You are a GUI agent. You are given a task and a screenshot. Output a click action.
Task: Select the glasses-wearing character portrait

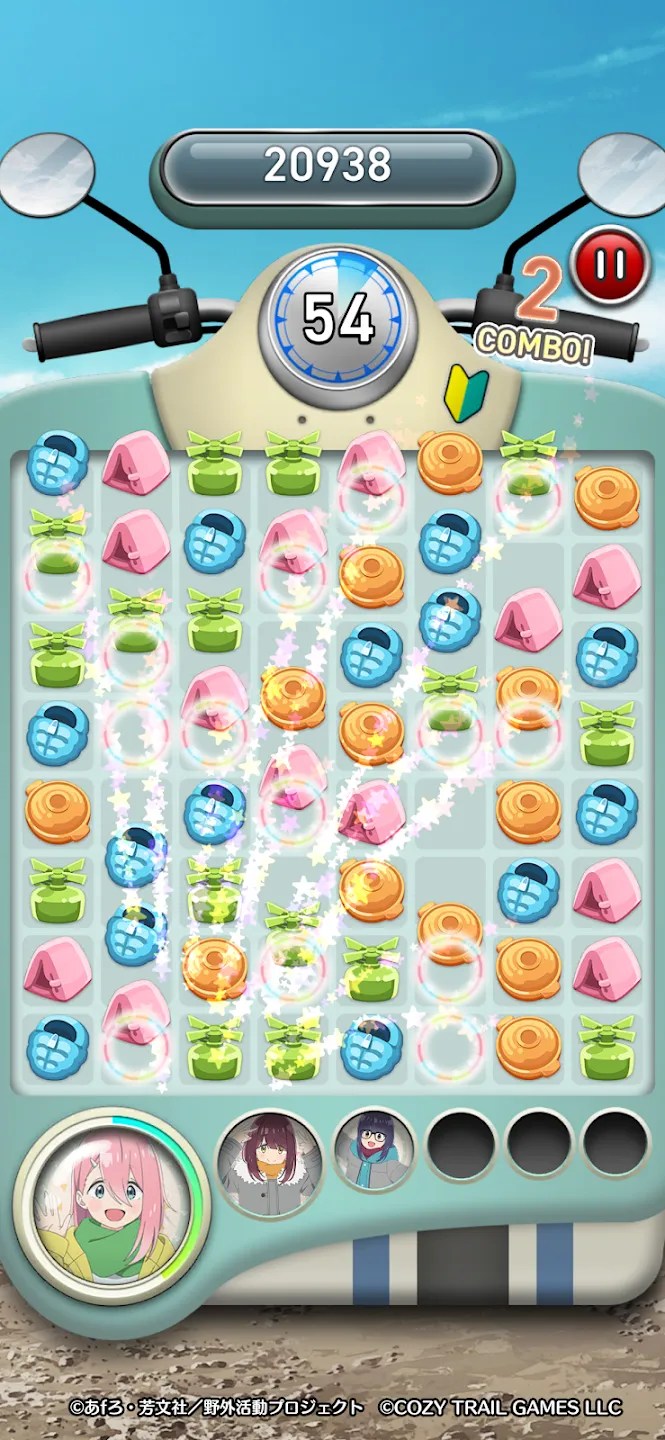tap(375, 1150)
